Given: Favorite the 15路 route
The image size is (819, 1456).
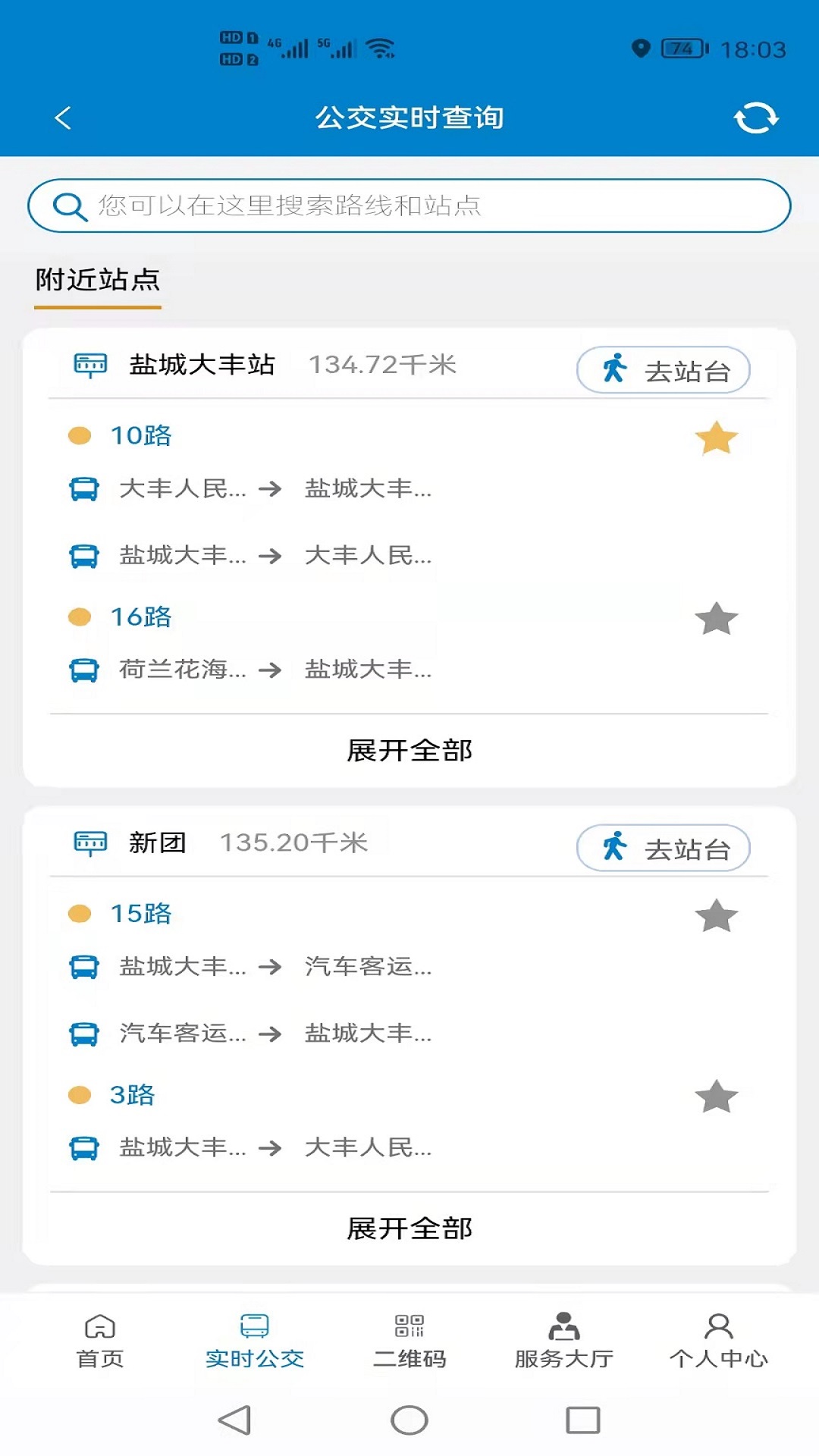Looking at the screenshot, I should 716,915.
